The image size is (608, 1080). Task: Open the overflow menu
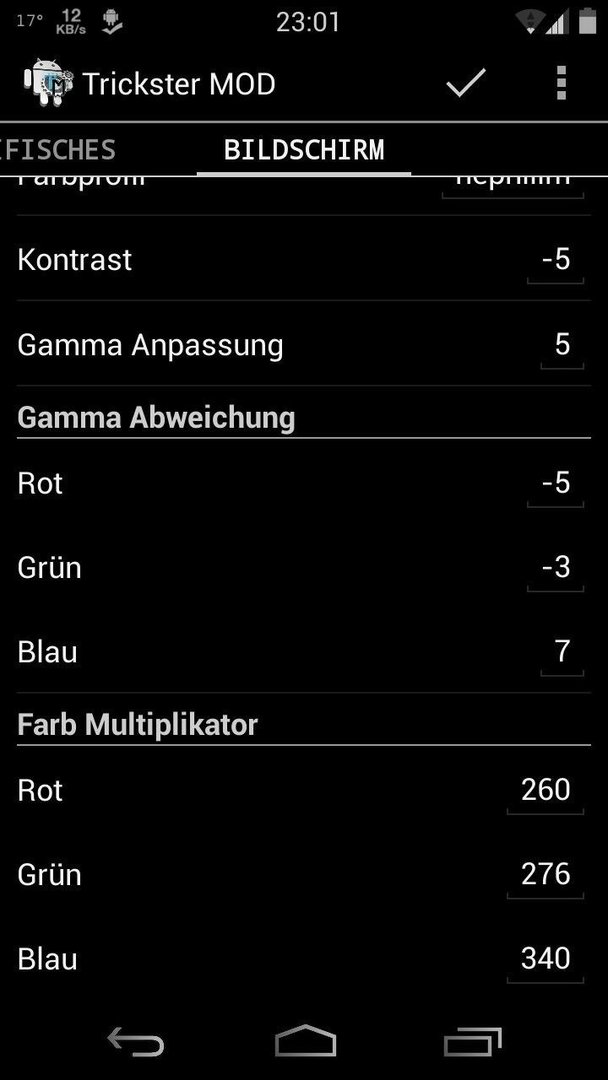pos(561,84)
